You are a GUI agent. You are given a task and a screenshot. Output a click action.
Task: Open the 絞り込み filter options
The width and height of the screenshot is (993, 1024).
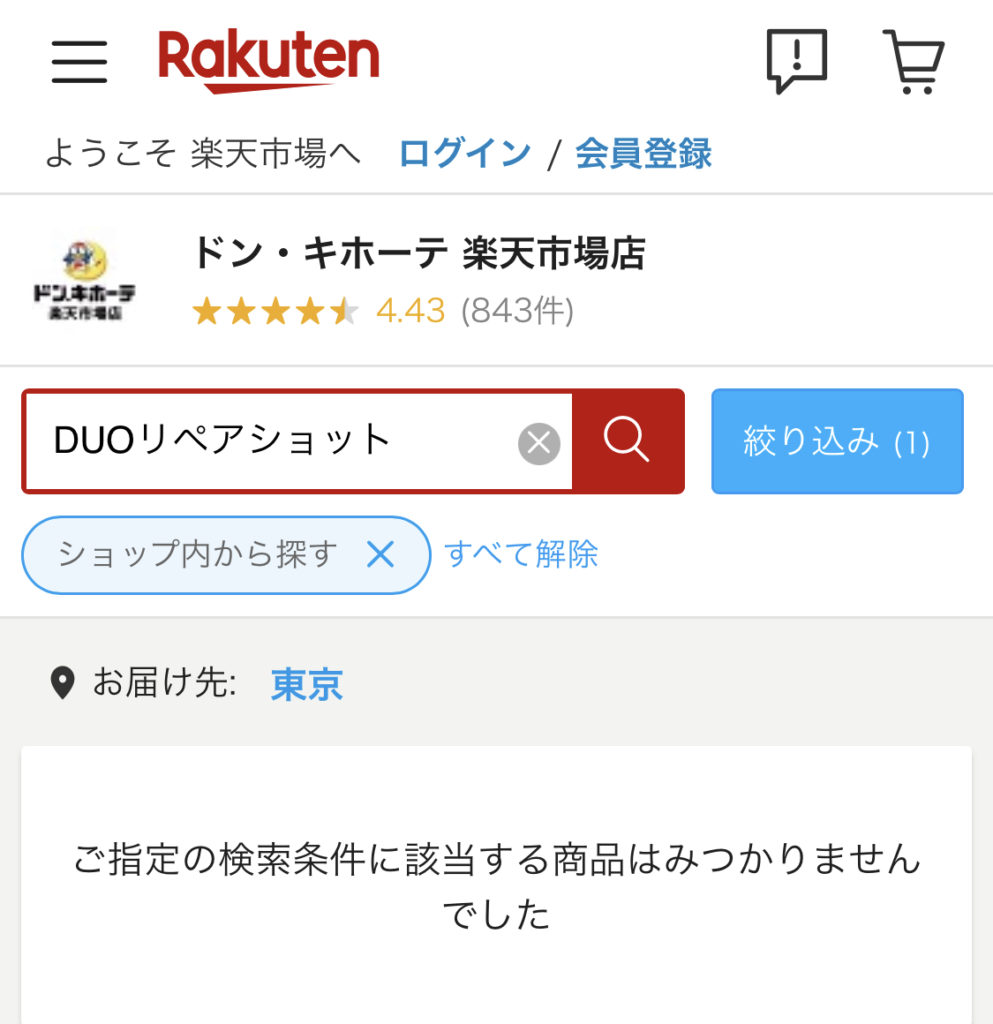click(837, 441)
